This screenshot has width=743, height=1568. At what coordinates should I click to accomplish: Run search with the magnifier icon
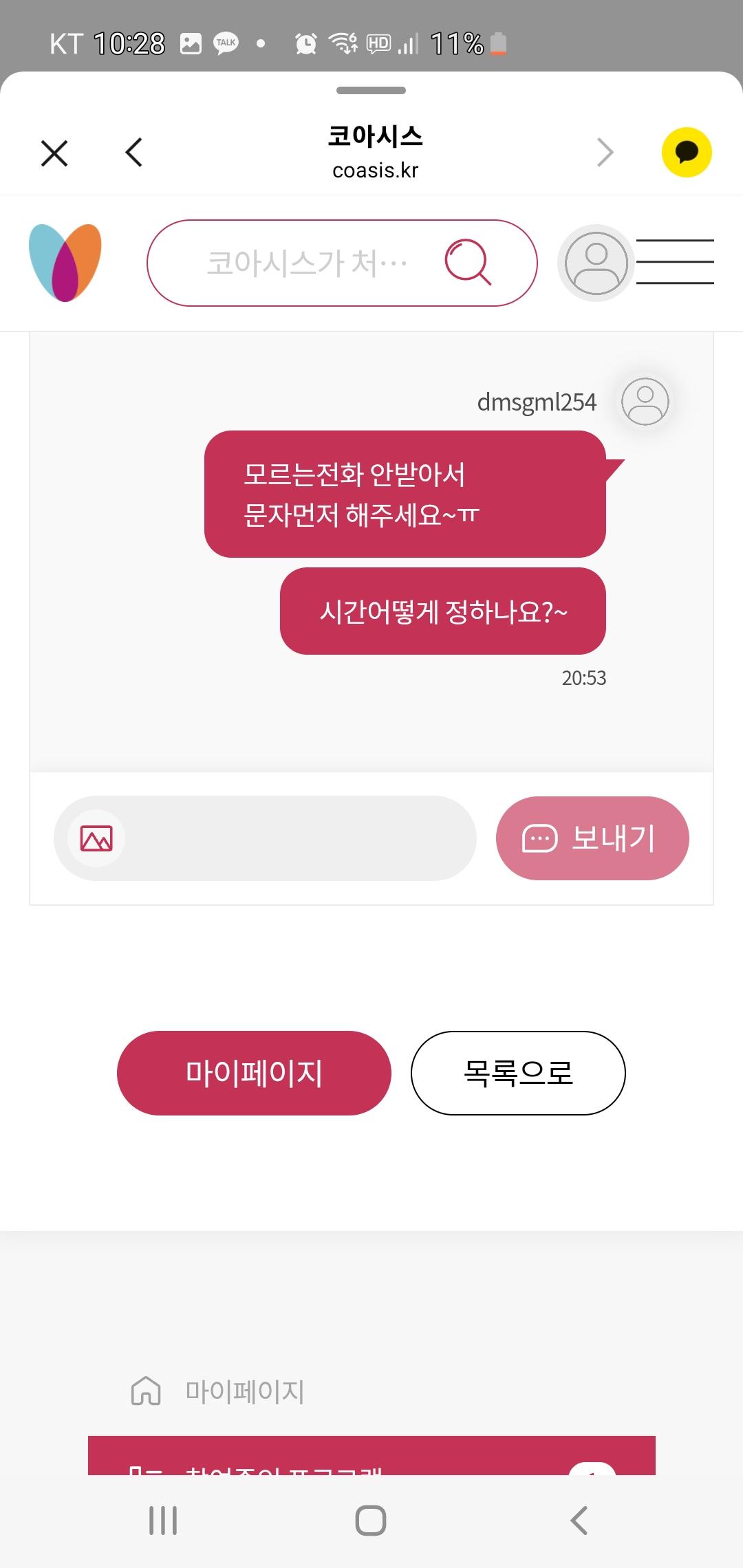pos(468,263)
